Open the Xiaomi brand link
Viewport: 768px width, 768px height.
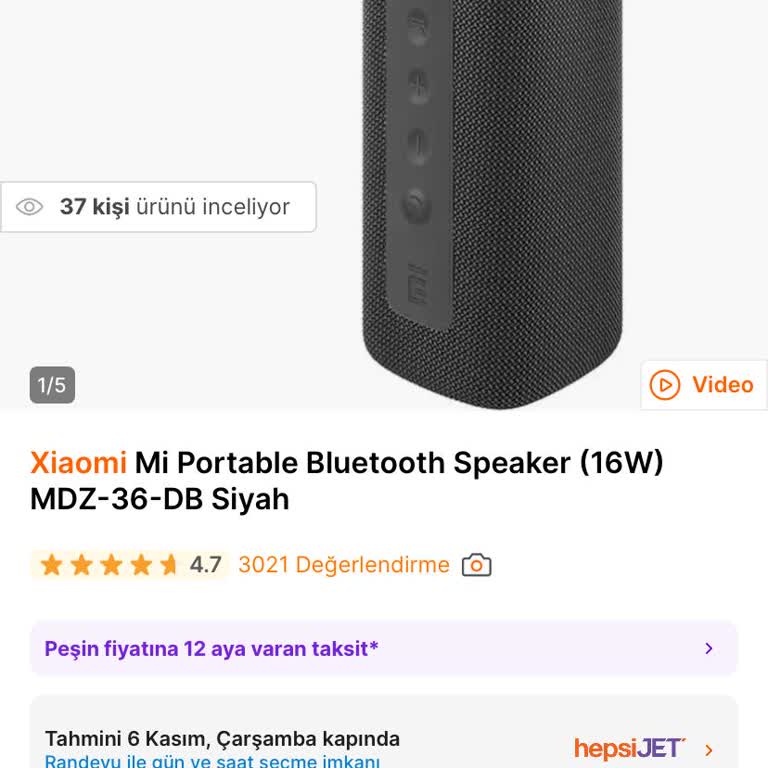[78, 463]
